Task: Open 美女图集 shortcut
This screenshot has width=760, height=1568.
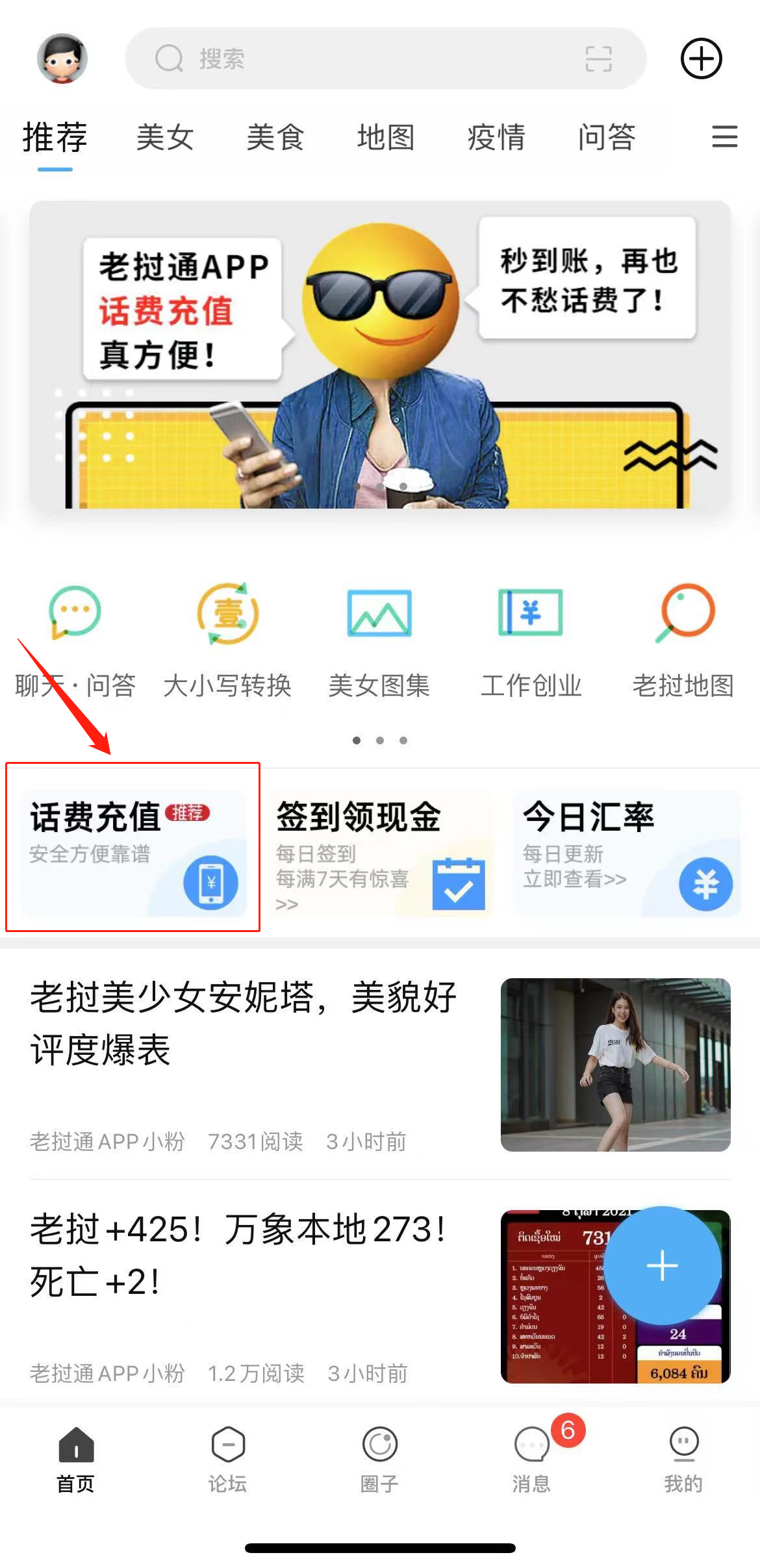Action: (379, 641)
